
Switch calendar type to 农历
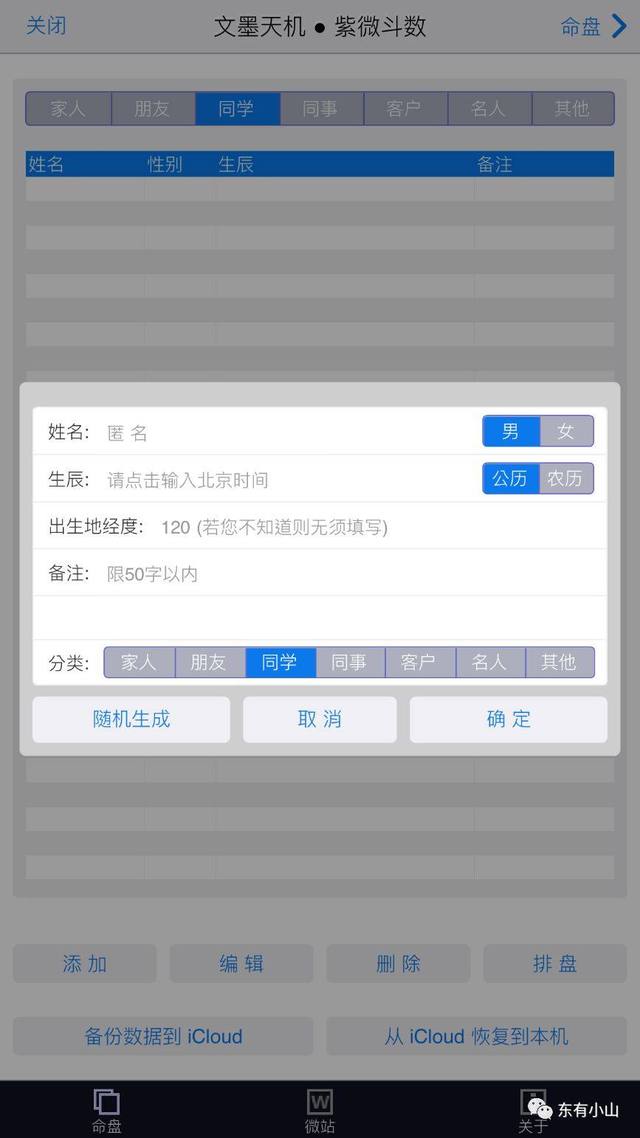(x=565, y=478)
